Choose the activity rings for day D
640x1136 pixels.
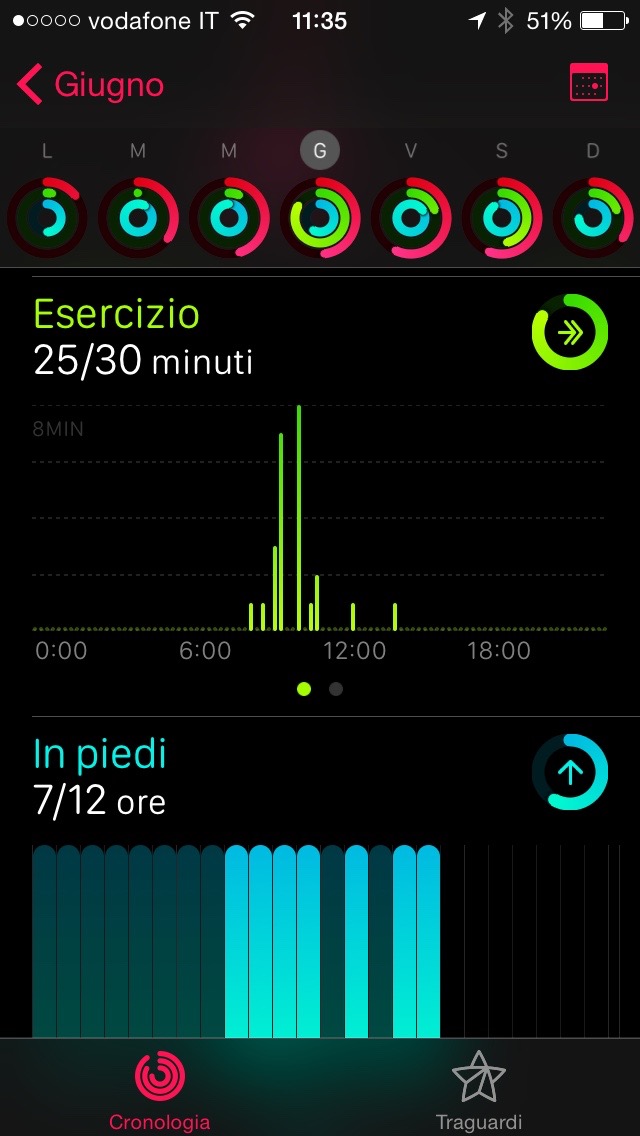click(593, 216)
